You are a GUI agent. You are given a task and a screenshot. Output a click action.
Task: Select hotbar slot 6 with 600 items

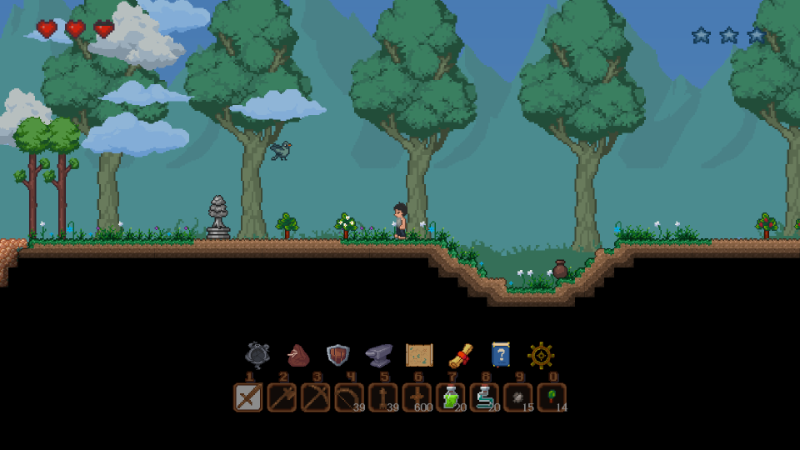[x=417, y=398]
